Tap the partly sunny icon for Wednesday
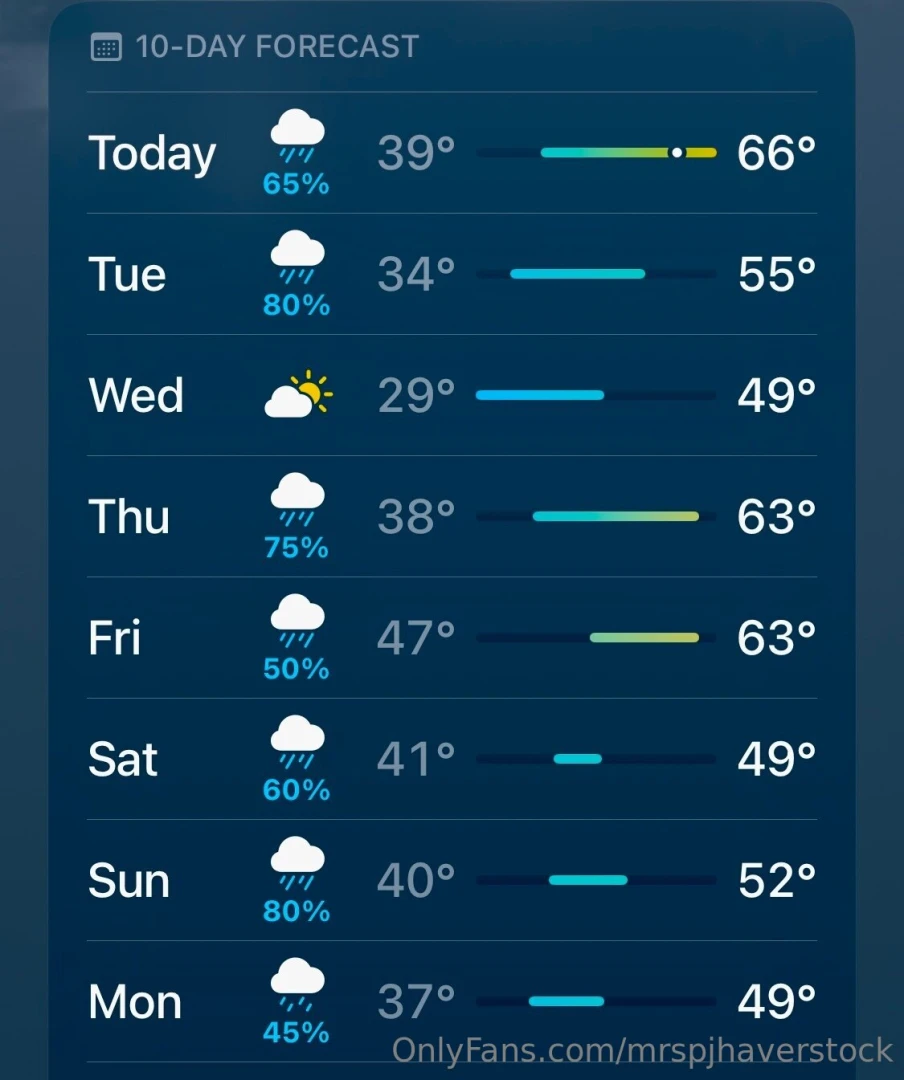Image resolution: width=904 pixels, height=1080 pixels. (x=297, y=393)
